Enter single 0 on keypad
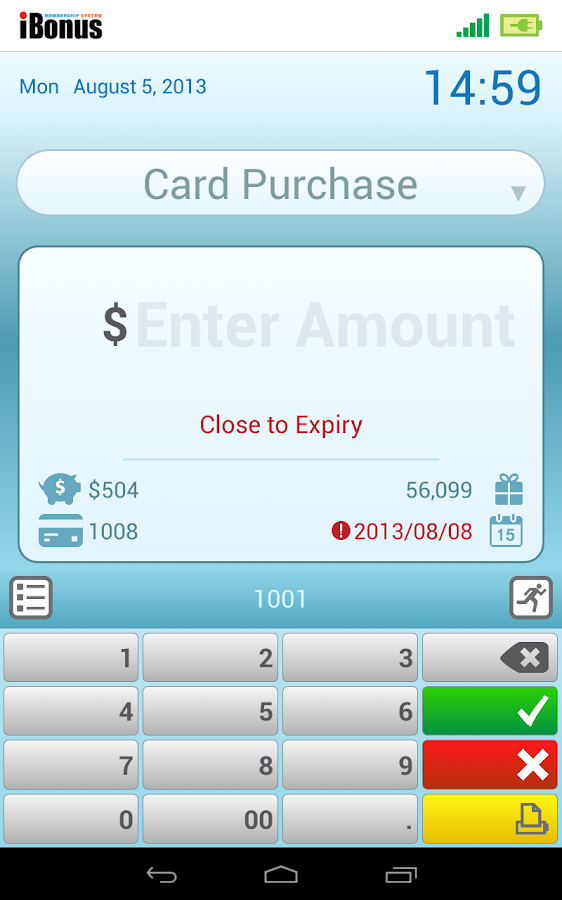Screen dimensions: 562x900 tap(71, 818)
